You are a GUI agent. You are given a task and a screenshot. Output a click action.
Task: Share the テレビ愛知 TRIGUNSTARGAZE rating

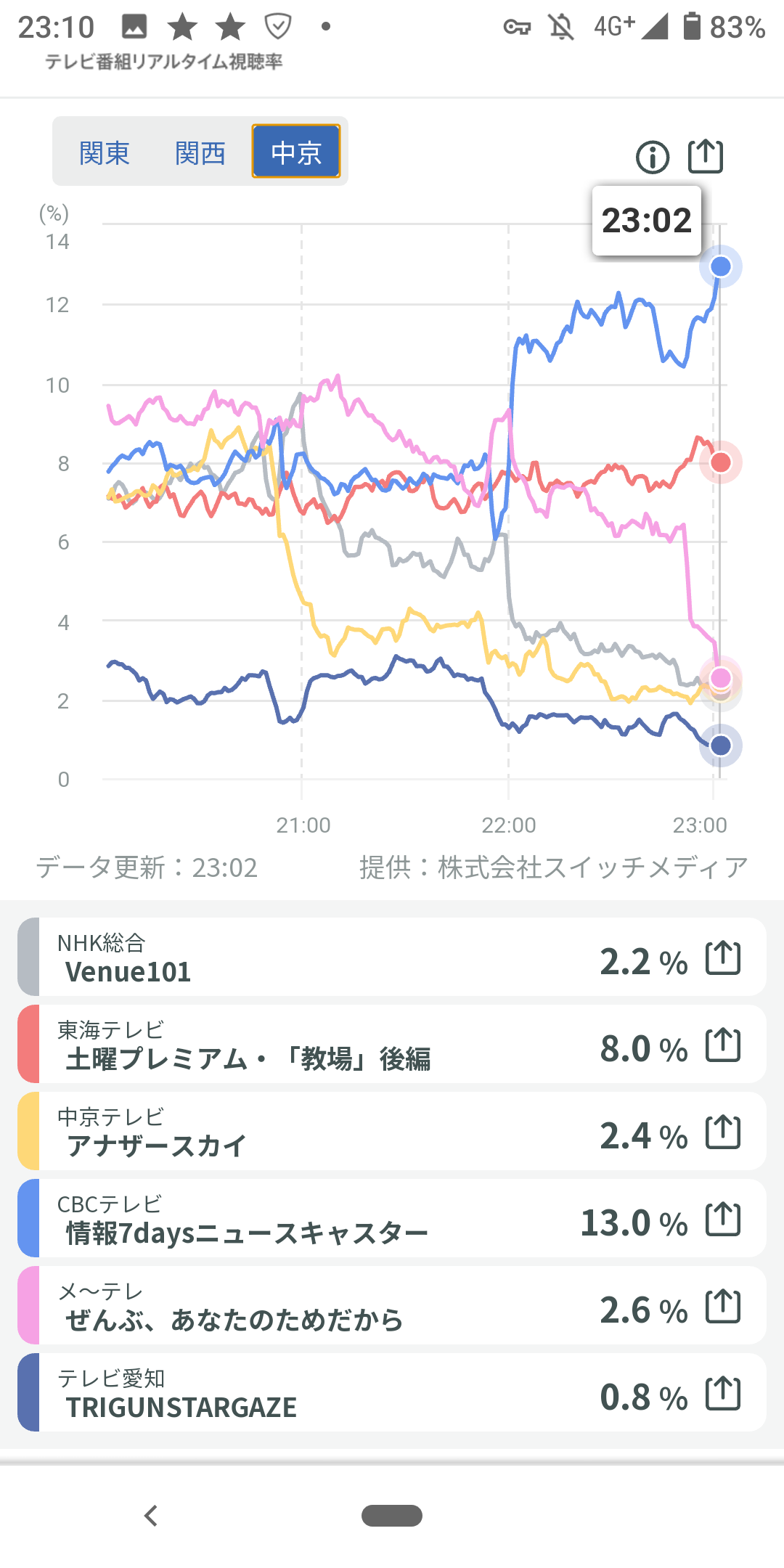[x=723, y=1394]
